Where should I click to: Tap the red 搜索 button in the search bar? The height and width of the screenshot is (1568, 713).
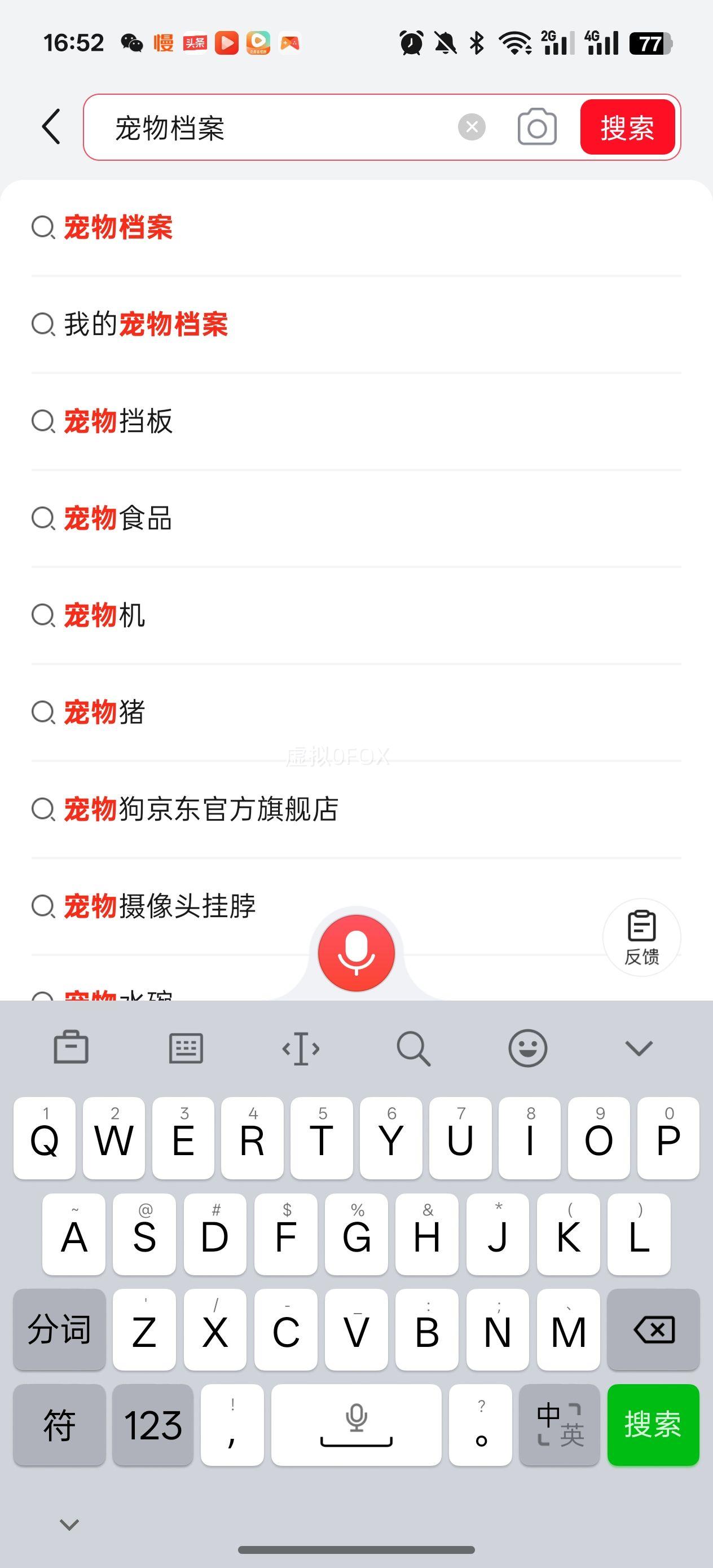click(x=627, y=127)
